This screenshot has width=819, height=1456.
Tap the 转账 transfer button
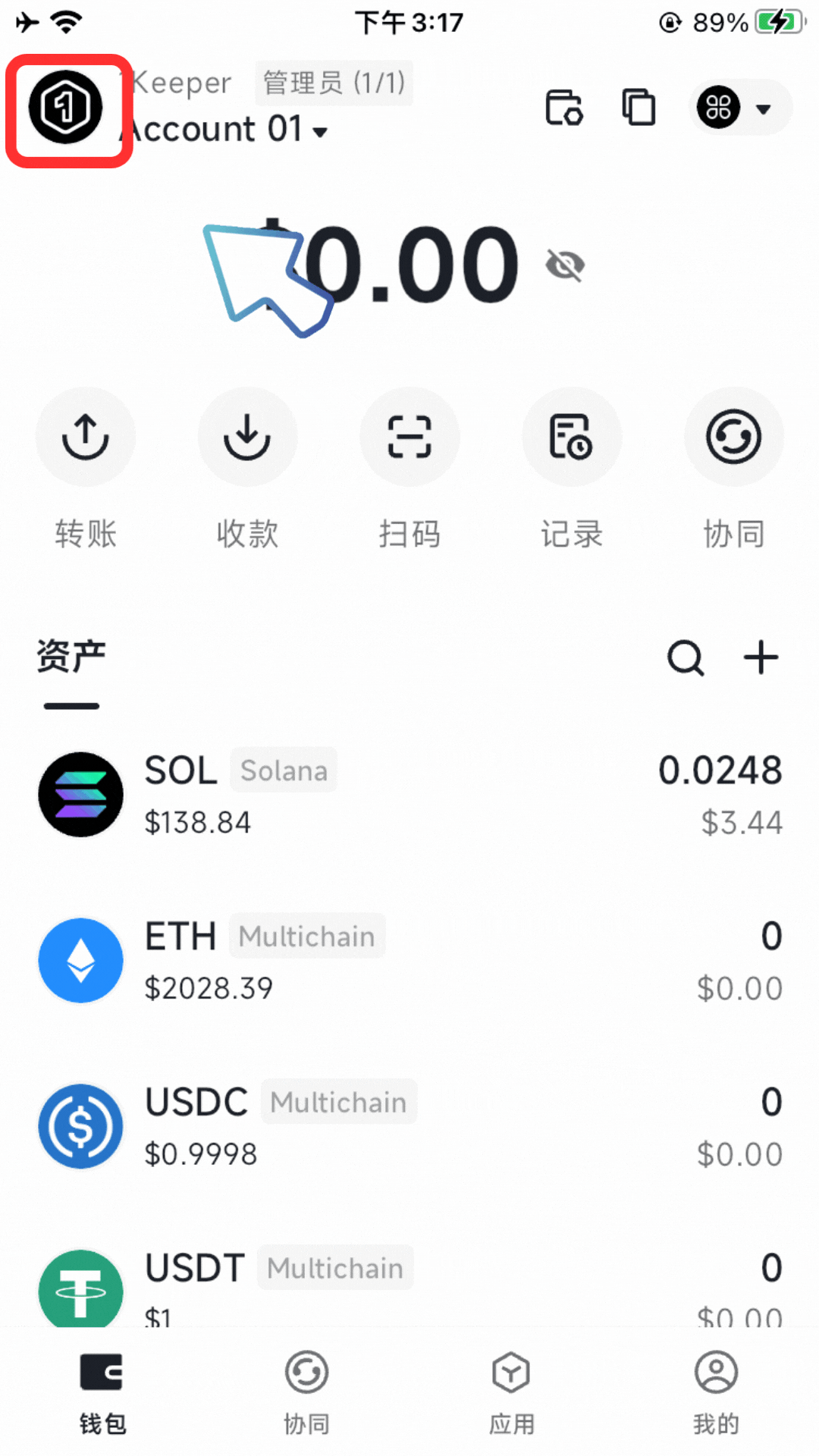[86, 438]
